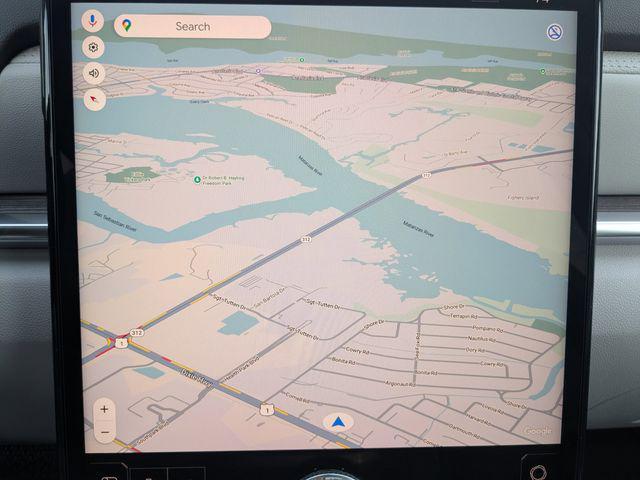The image size is (640, 480).
Task: Open map settings gear
Action: point(93,47)
